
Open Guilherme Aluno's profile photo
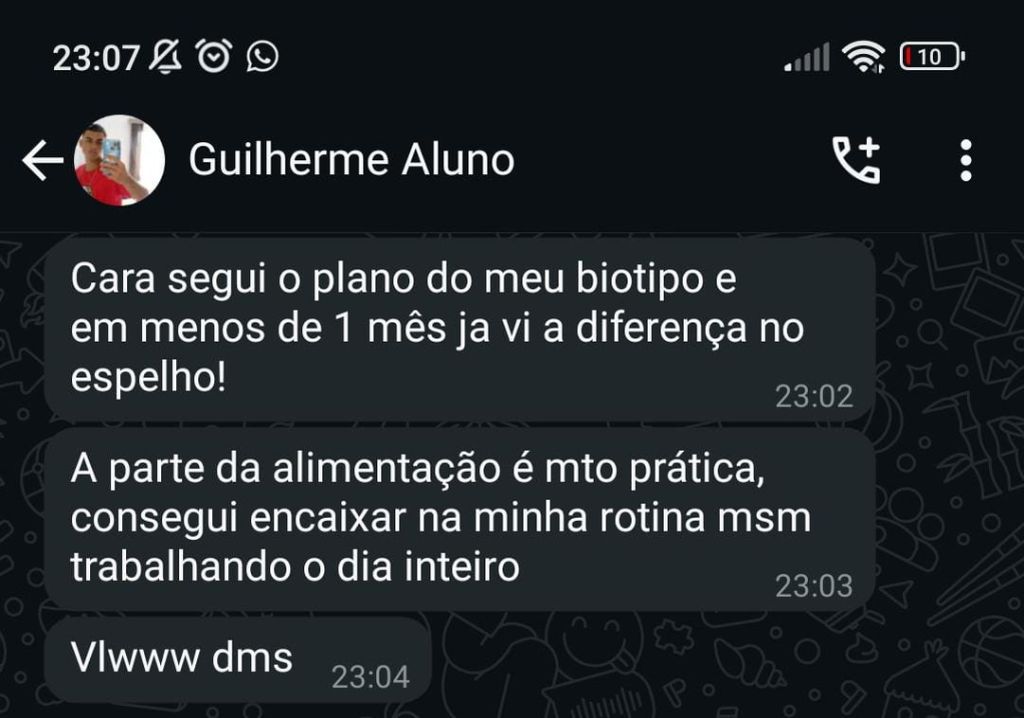pyautogui.click(x=119, y=160)
